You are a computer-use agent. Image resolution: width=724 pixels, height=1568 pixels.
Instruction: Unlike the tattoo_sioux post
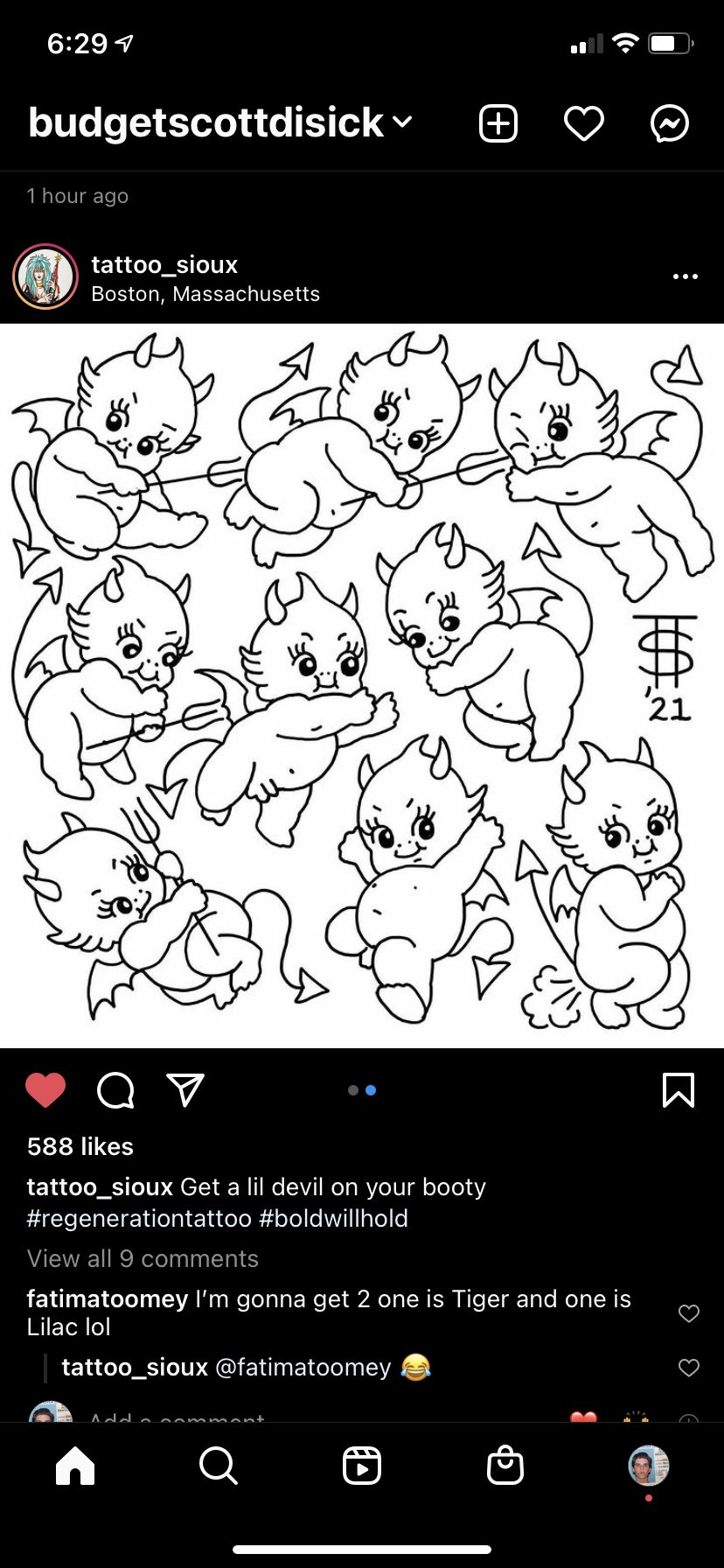click(x=45, y=1090)
